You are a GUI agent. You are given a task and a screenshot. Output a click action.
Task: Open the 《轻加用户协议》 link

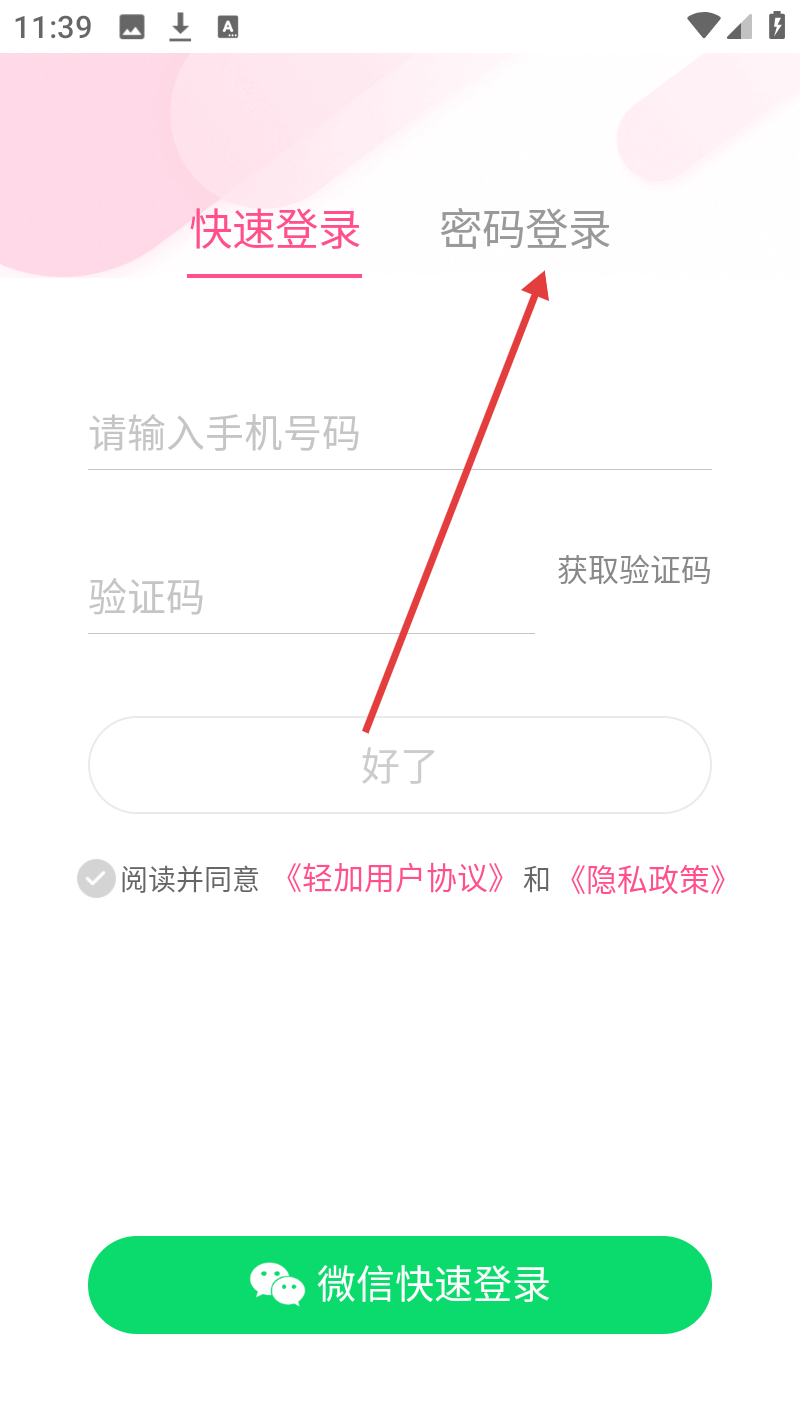tap(394, 879)
